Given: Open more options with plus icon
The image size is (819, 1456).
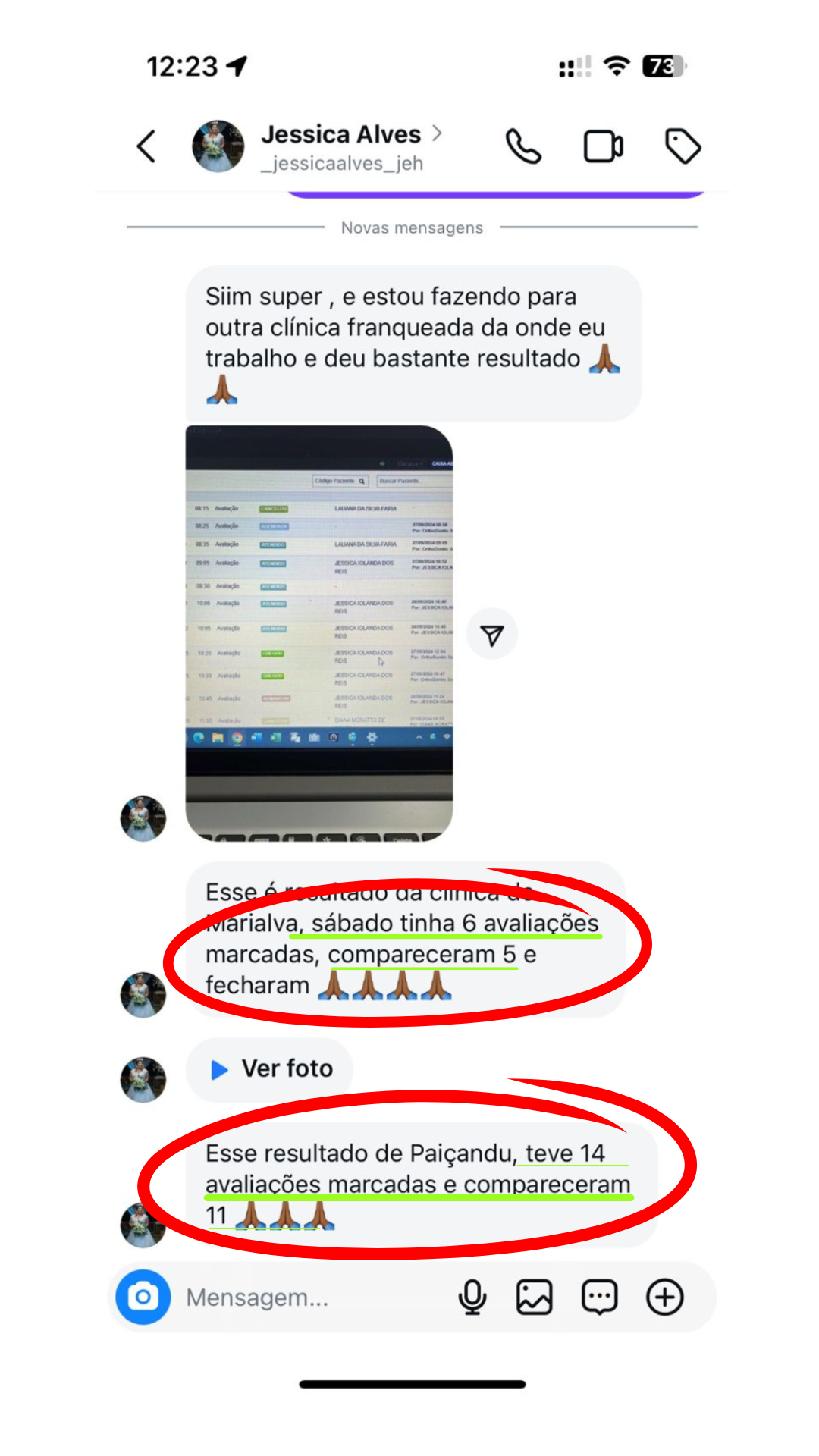Looking at the screenshot, I should coord(665,1297).
